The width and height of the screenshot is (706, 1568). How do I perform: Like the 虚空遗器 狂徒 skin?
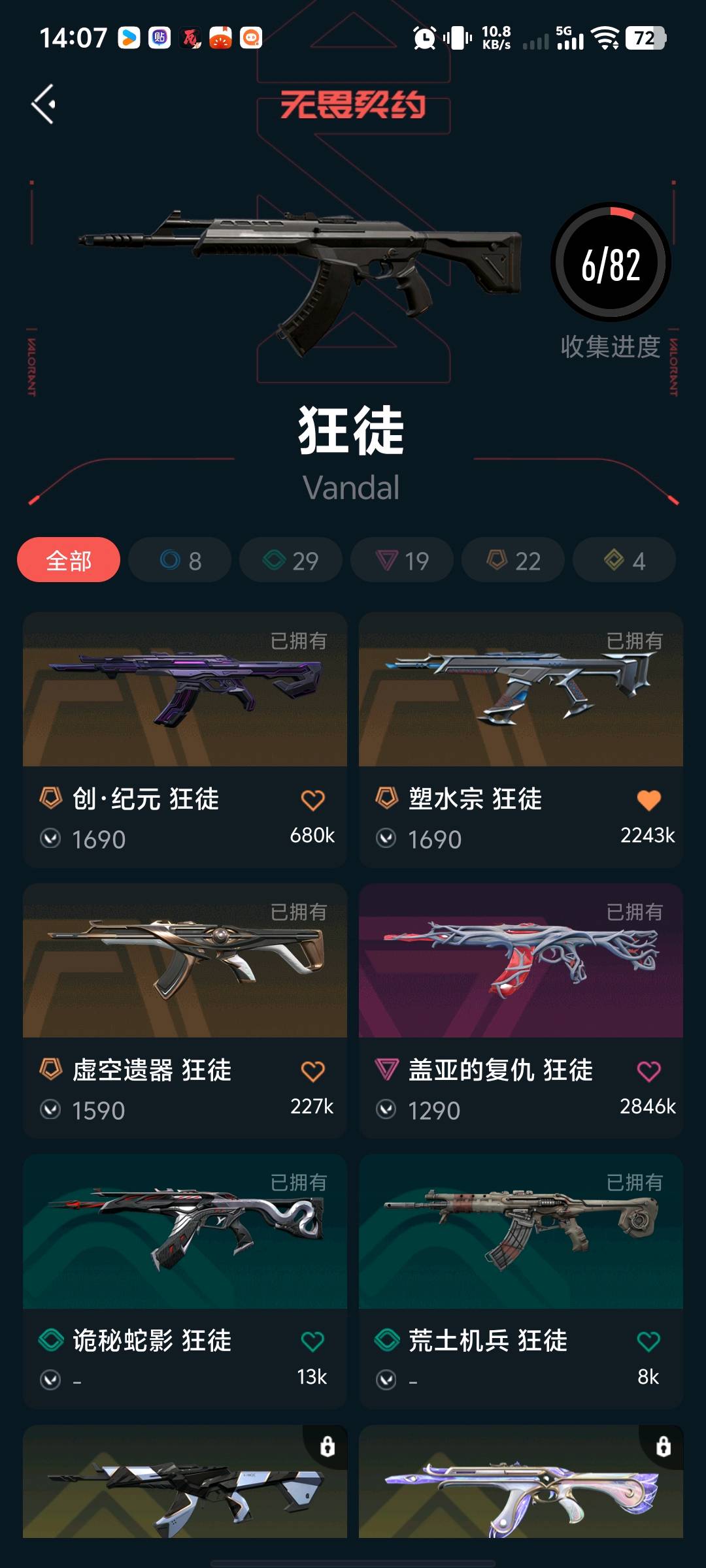[312, 1071]
